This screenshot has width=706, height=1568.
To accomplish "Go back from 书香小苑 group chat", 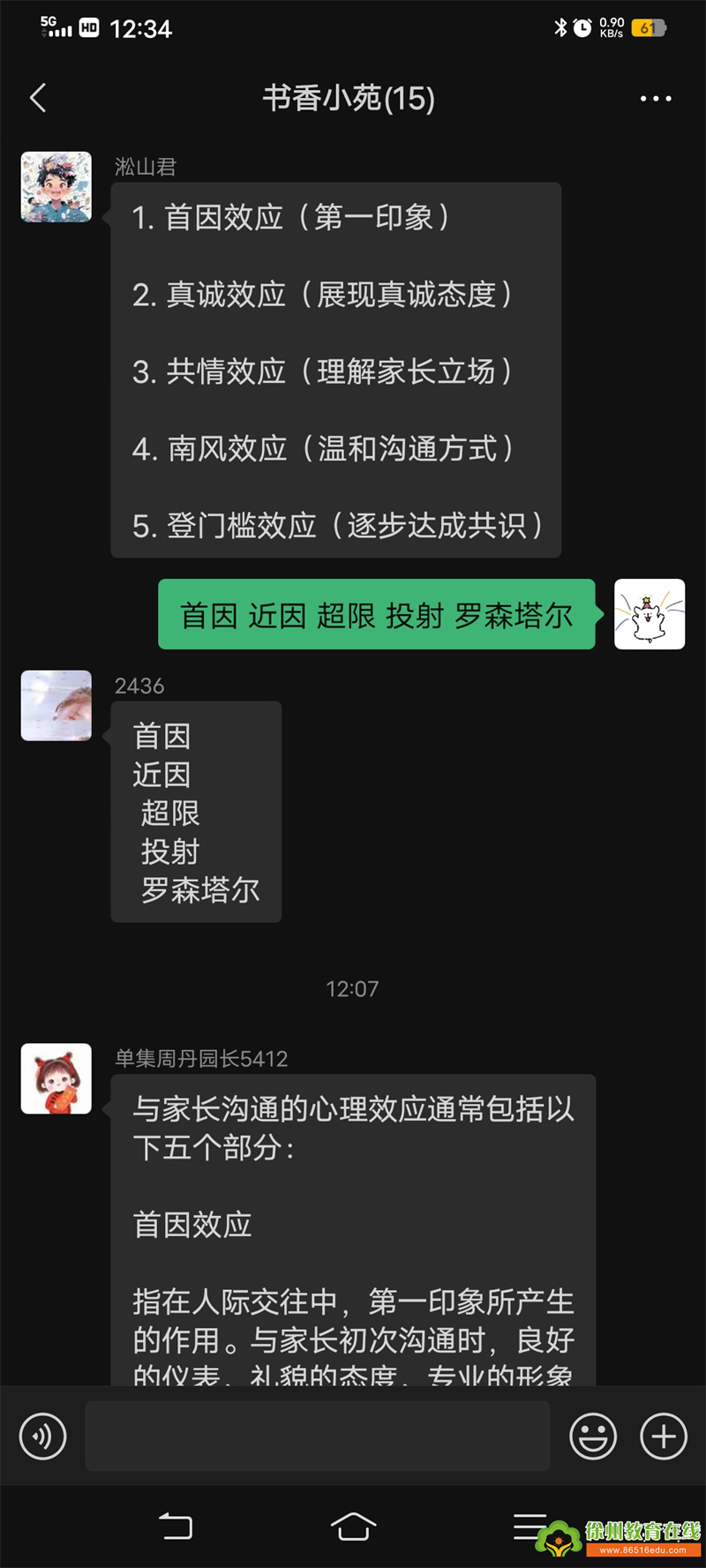I will [38, 98].
